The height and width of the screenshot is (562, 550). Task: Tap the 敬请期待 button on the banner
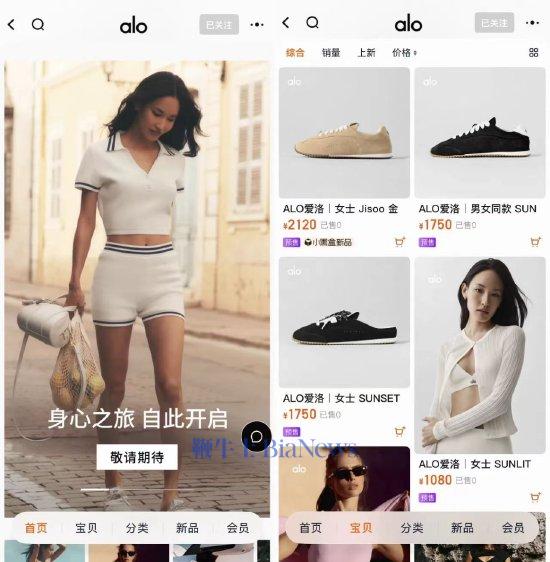click(137, 457)
